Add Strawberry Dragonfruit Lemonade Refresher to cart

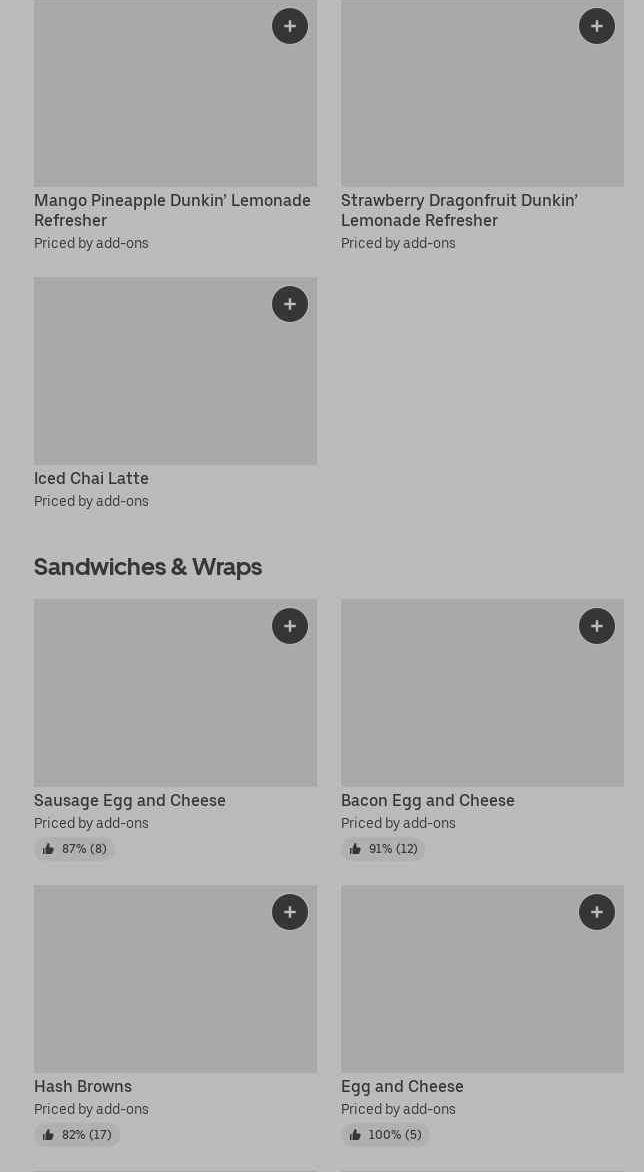(596, 26)
